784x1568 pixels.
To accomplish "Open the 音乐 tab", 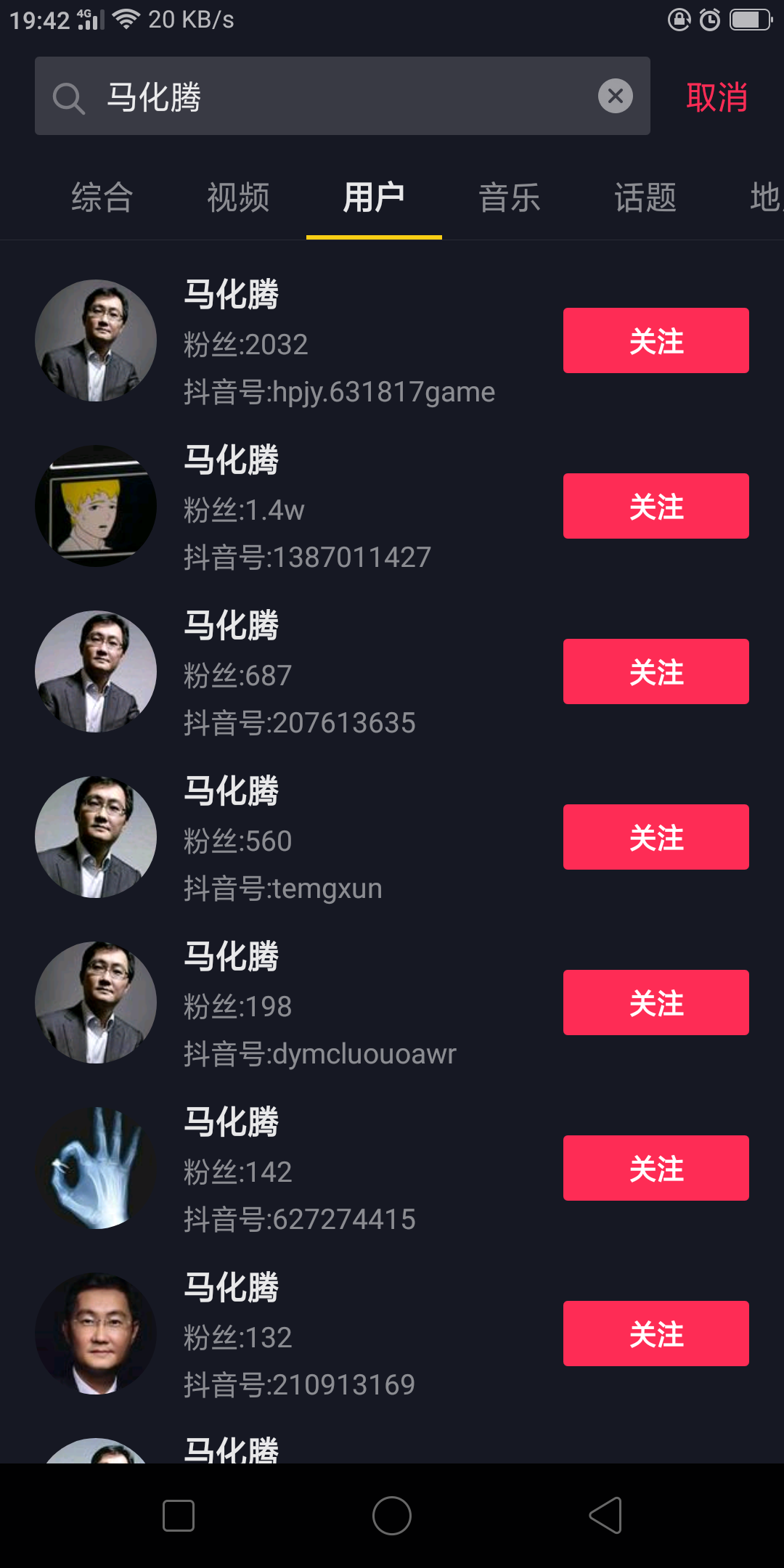I will pos(510,197).
